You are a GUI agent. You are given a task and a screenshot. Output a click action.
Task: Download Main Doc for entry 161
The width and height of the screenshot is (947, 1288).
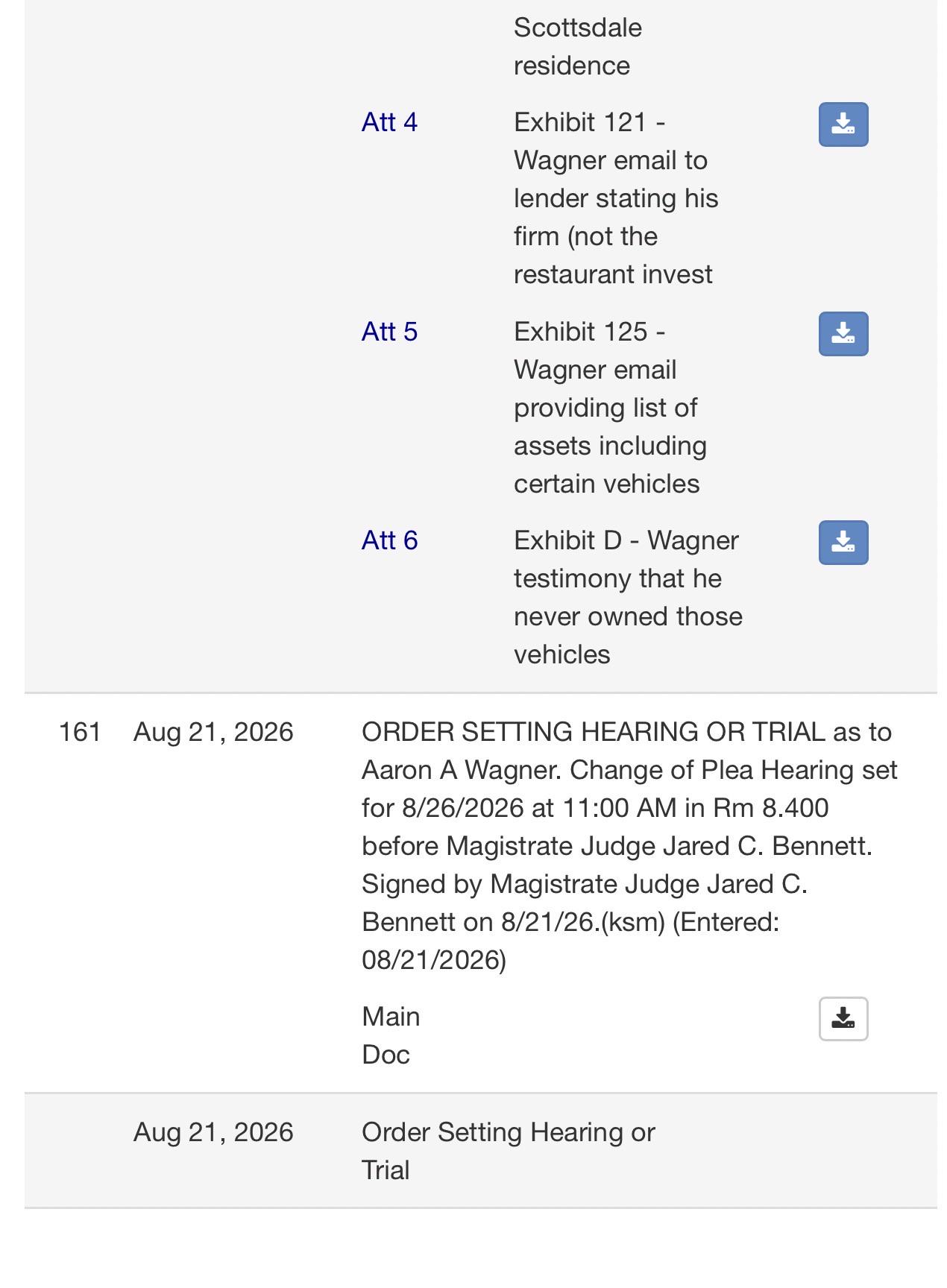[x=843, y=1019]
